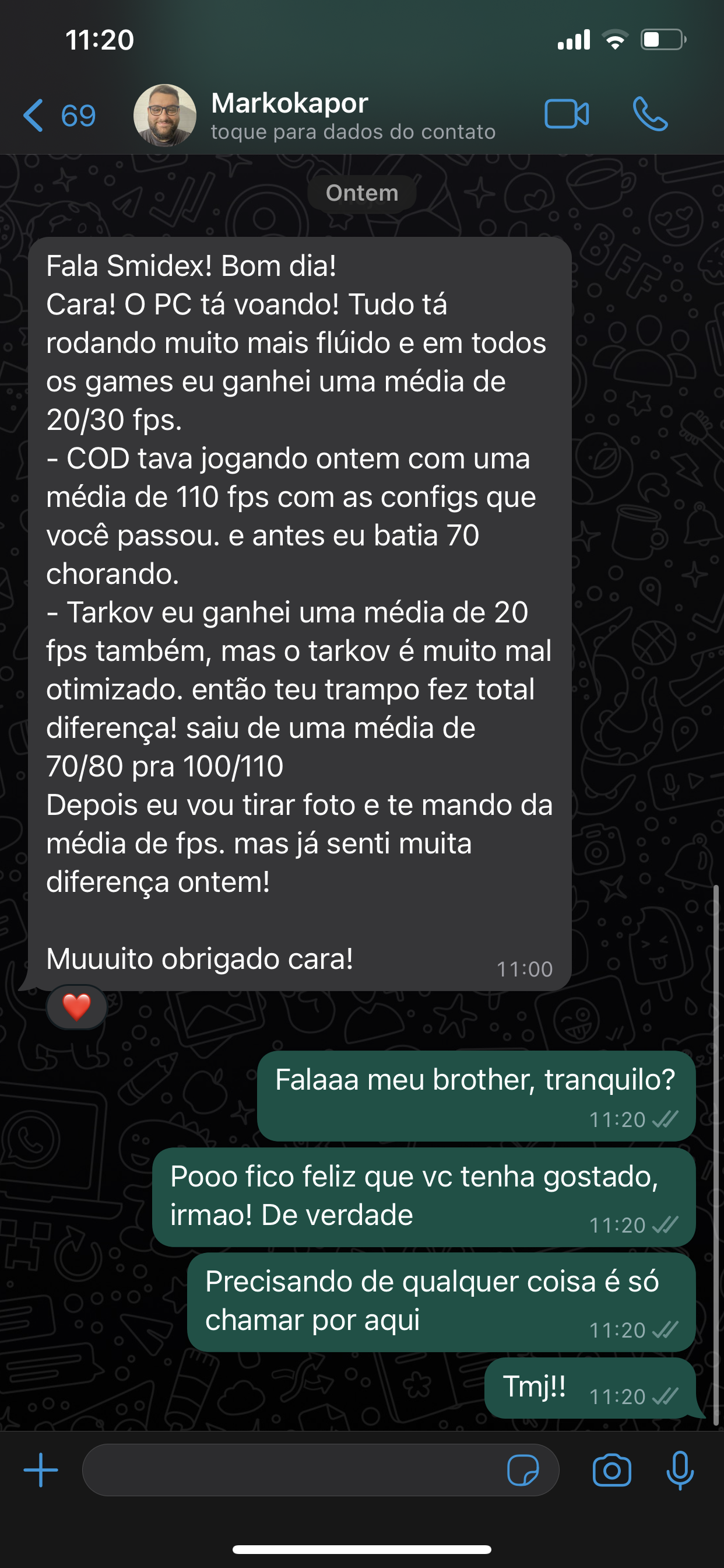724x1568 pixels.
Task: Open contact details via 'toque para dados do contato'
Action: click(352, 131)
